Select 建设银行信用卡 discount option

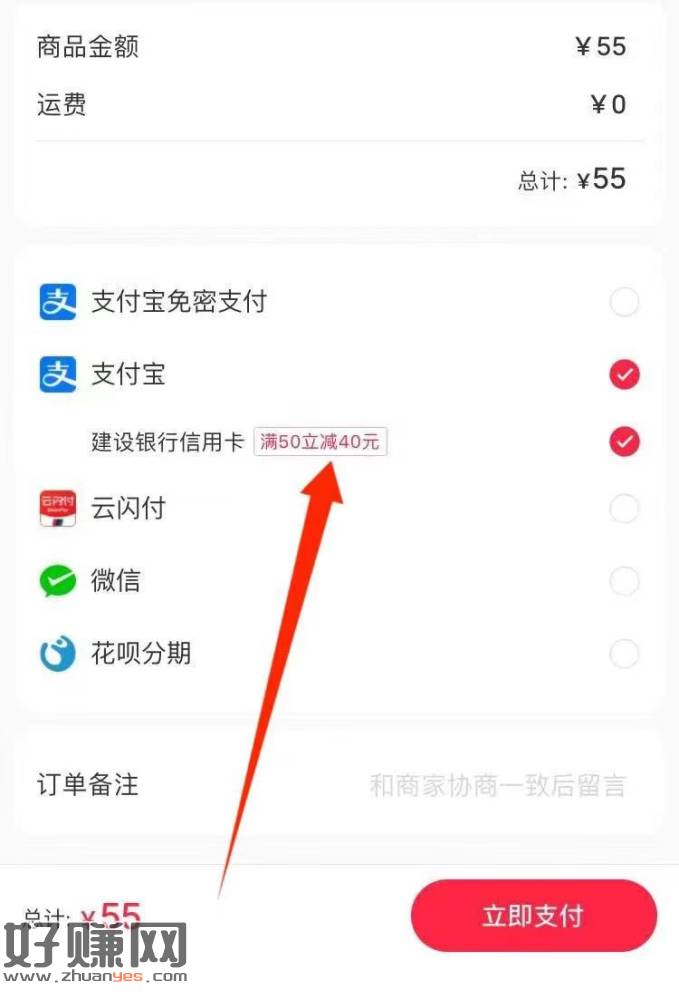624,441
